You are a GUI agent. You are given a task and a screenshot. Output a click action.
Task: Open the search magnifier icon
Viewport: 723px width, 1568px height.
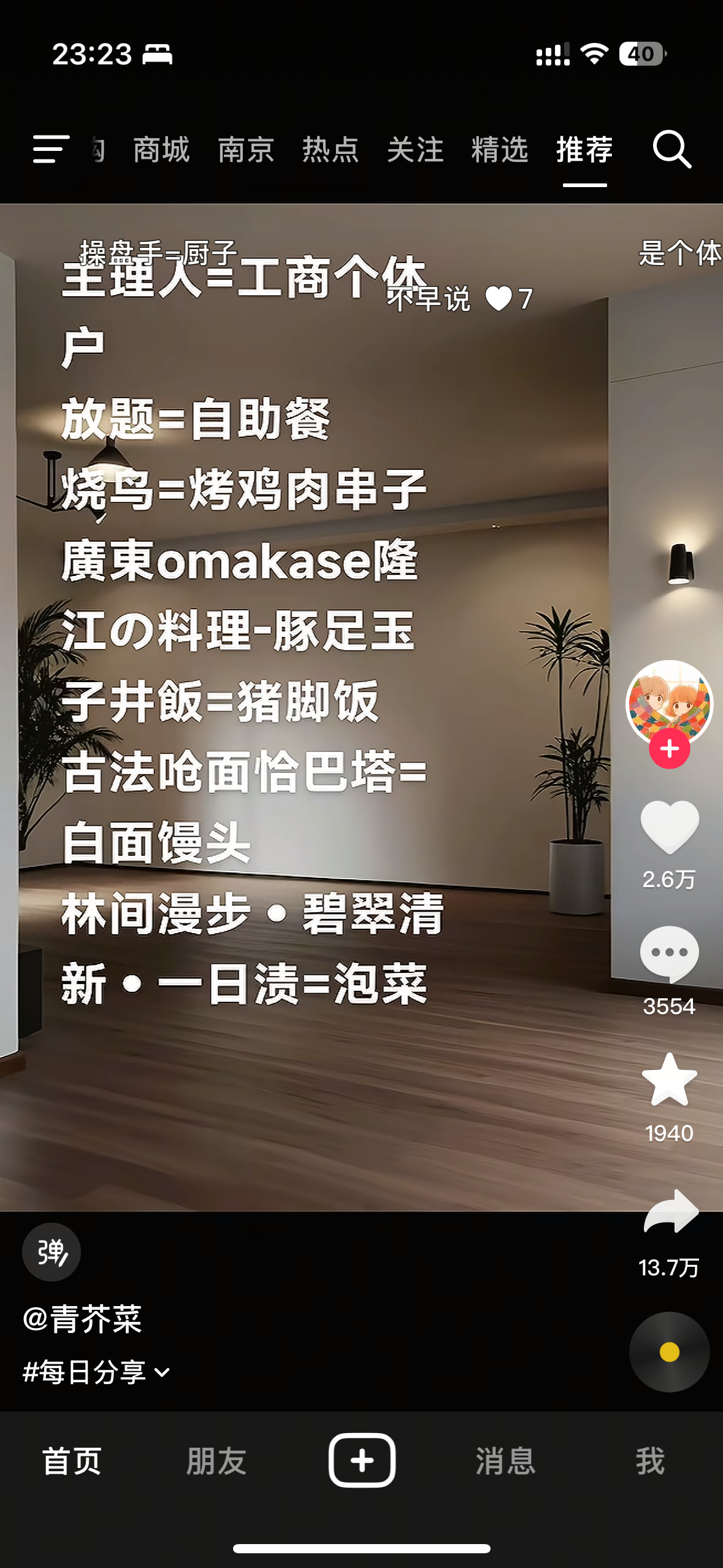click(672, 149)
